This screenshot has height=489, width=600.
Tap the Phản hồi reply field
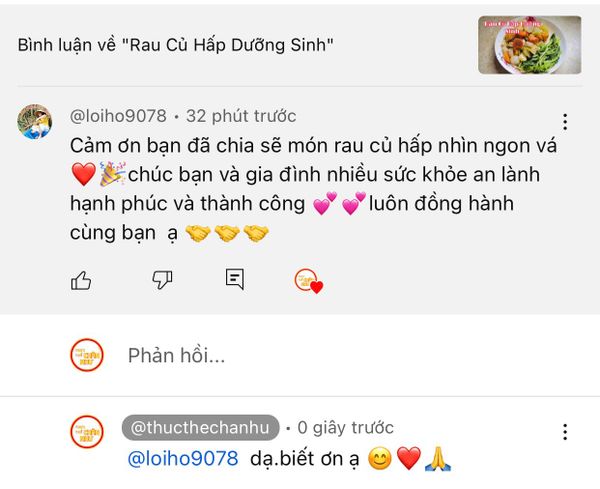[x=176, y=355]
